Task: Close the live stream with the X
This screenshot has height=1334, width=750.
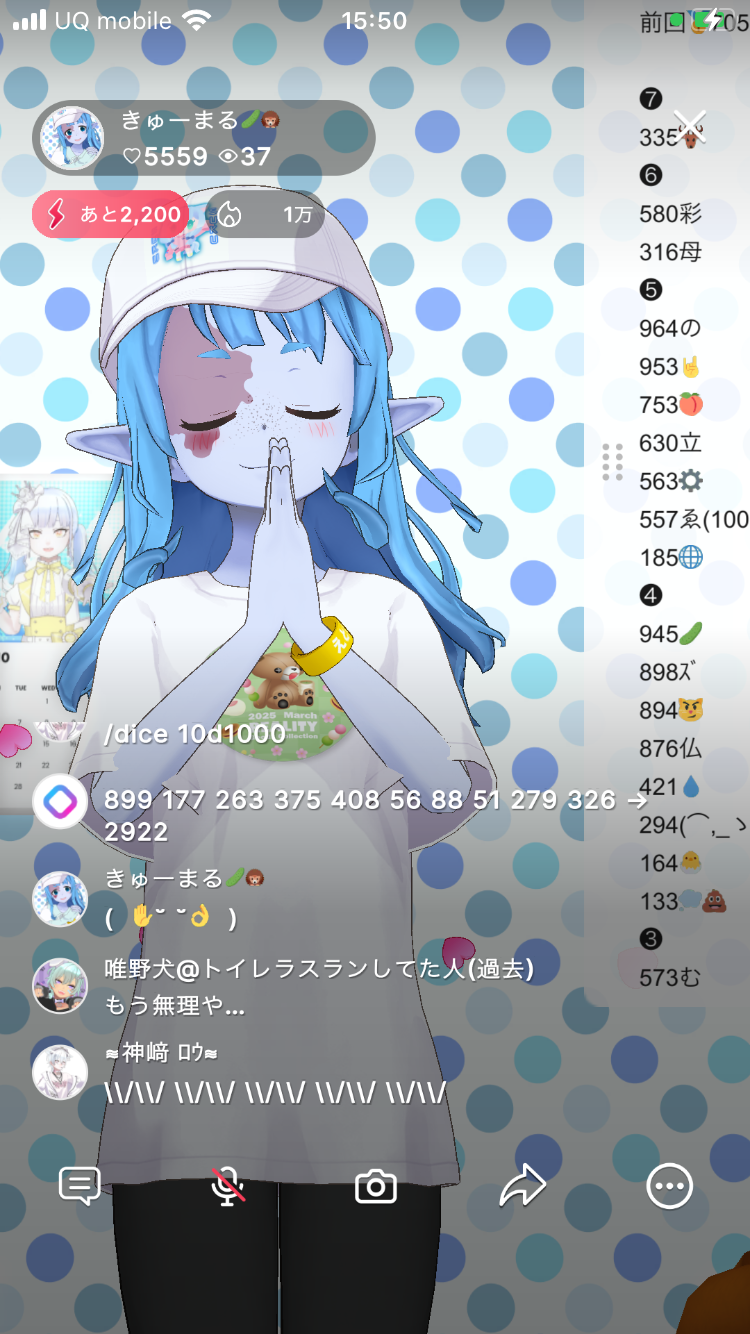Action: (689, 127)
